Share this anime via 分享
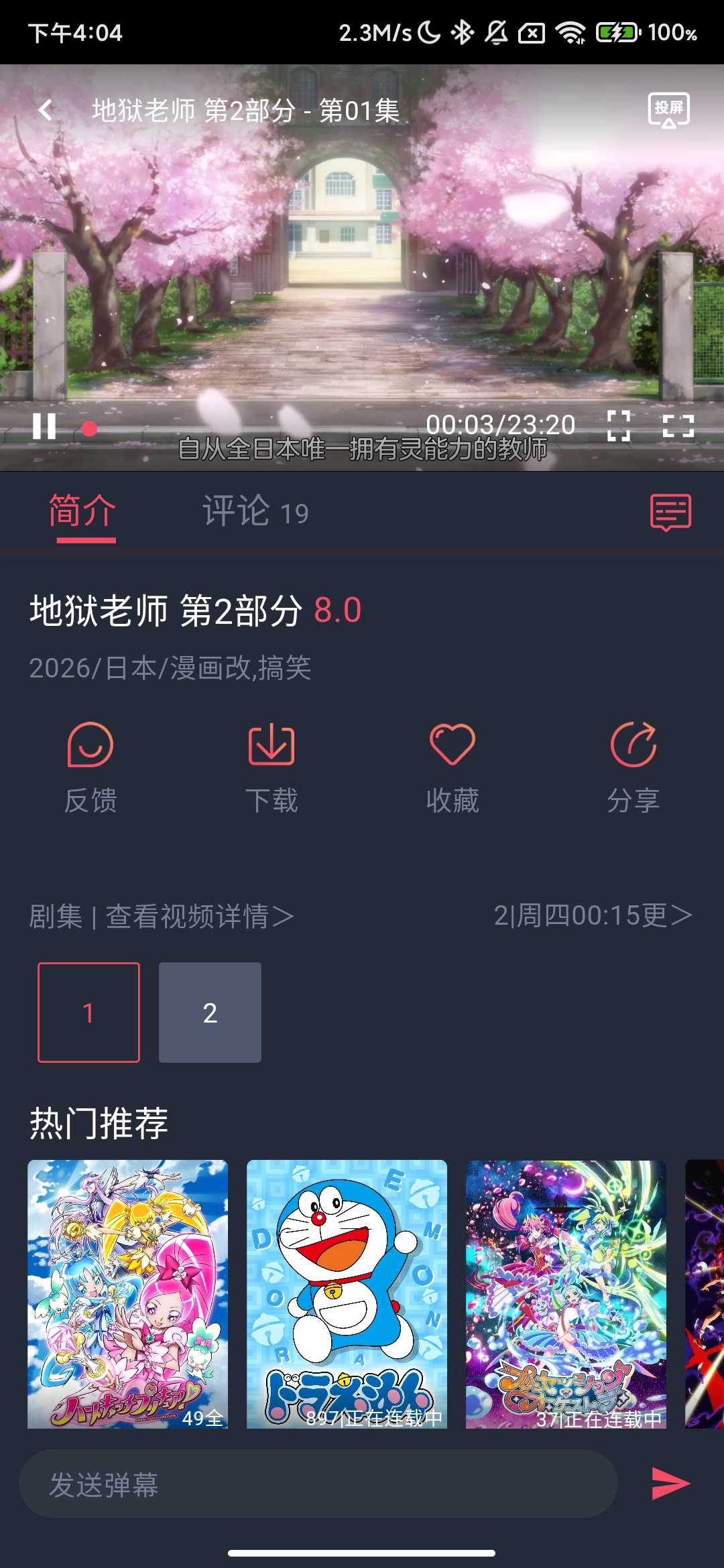Screen dimensions: 724x1568 [x=633, y=767]
